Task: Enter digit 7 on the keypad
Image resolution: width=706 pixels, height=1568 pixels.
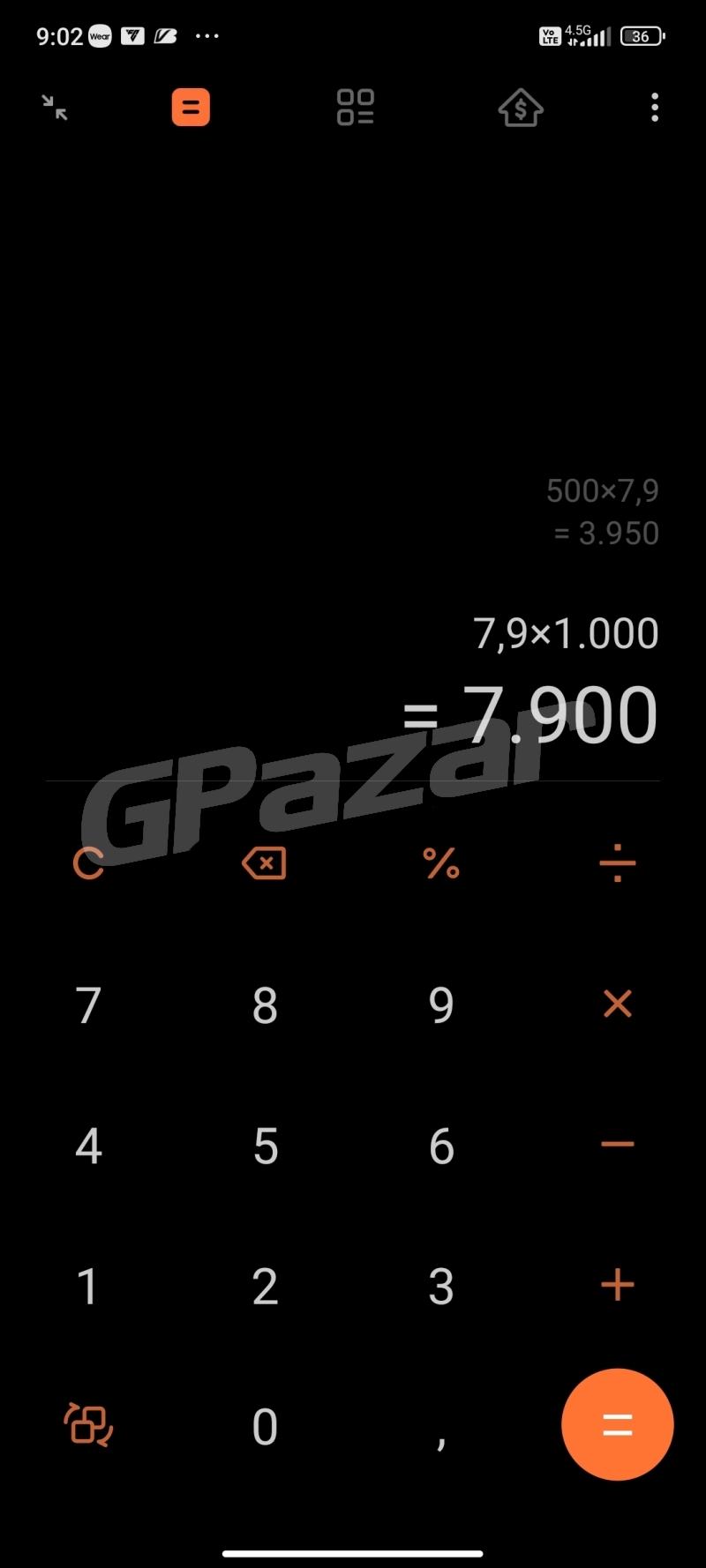Action: point(88,1005)
